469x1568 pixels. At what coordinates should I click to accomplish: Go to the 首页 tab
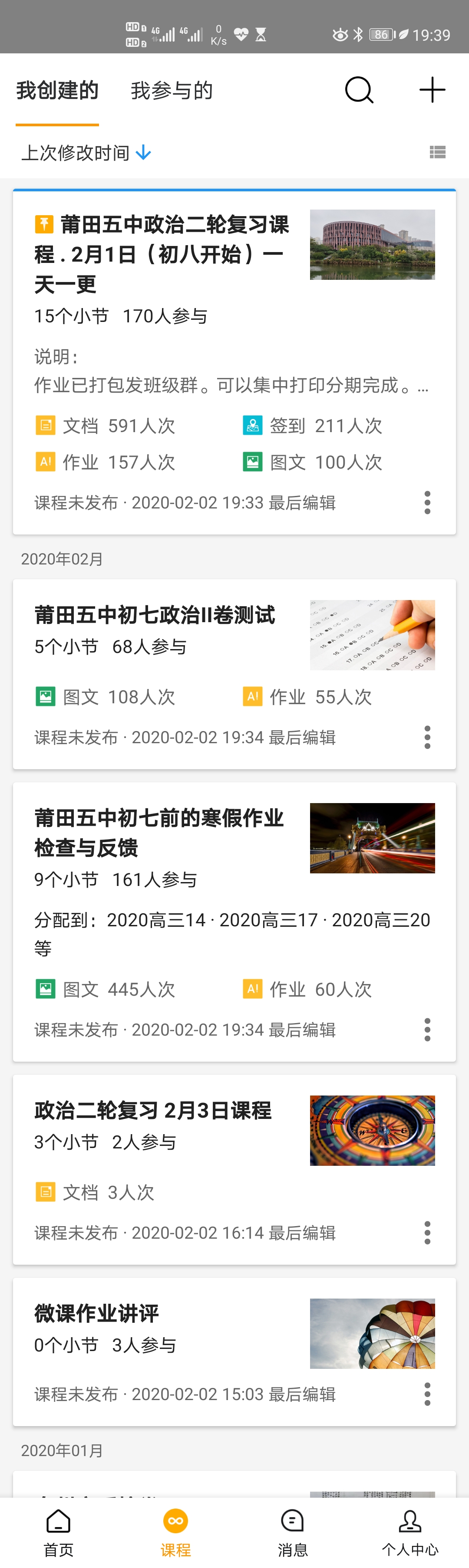point(59,1532)
